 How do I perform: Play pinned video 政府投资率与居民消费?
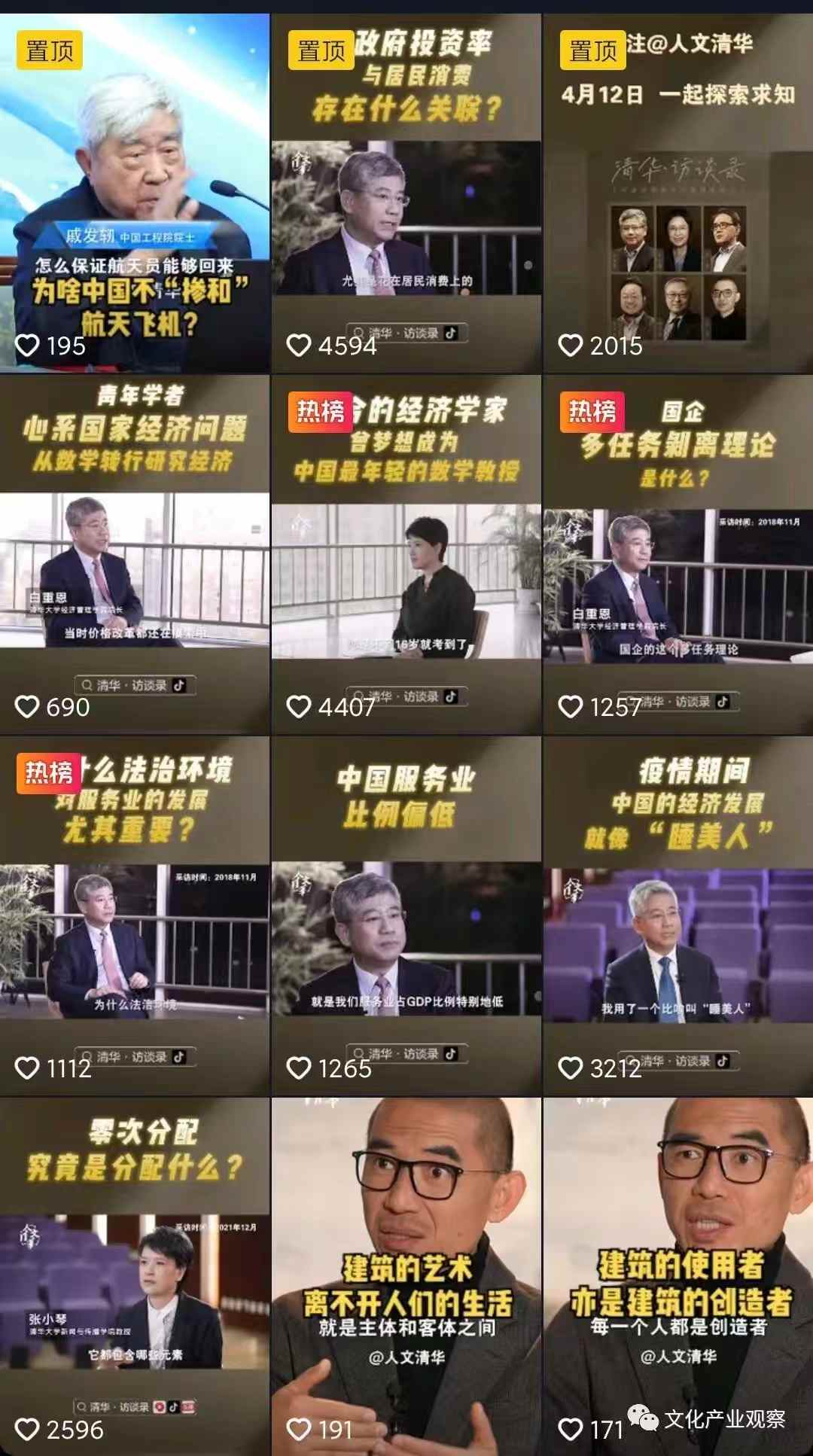point(406,193)
